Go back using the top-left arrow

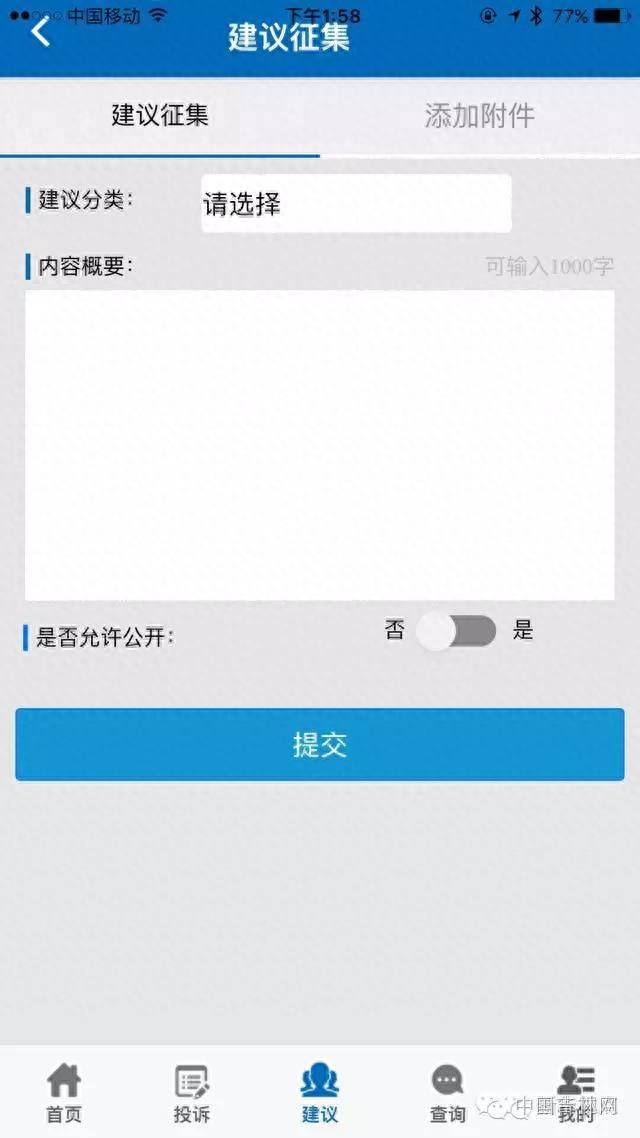pos(40,34)
